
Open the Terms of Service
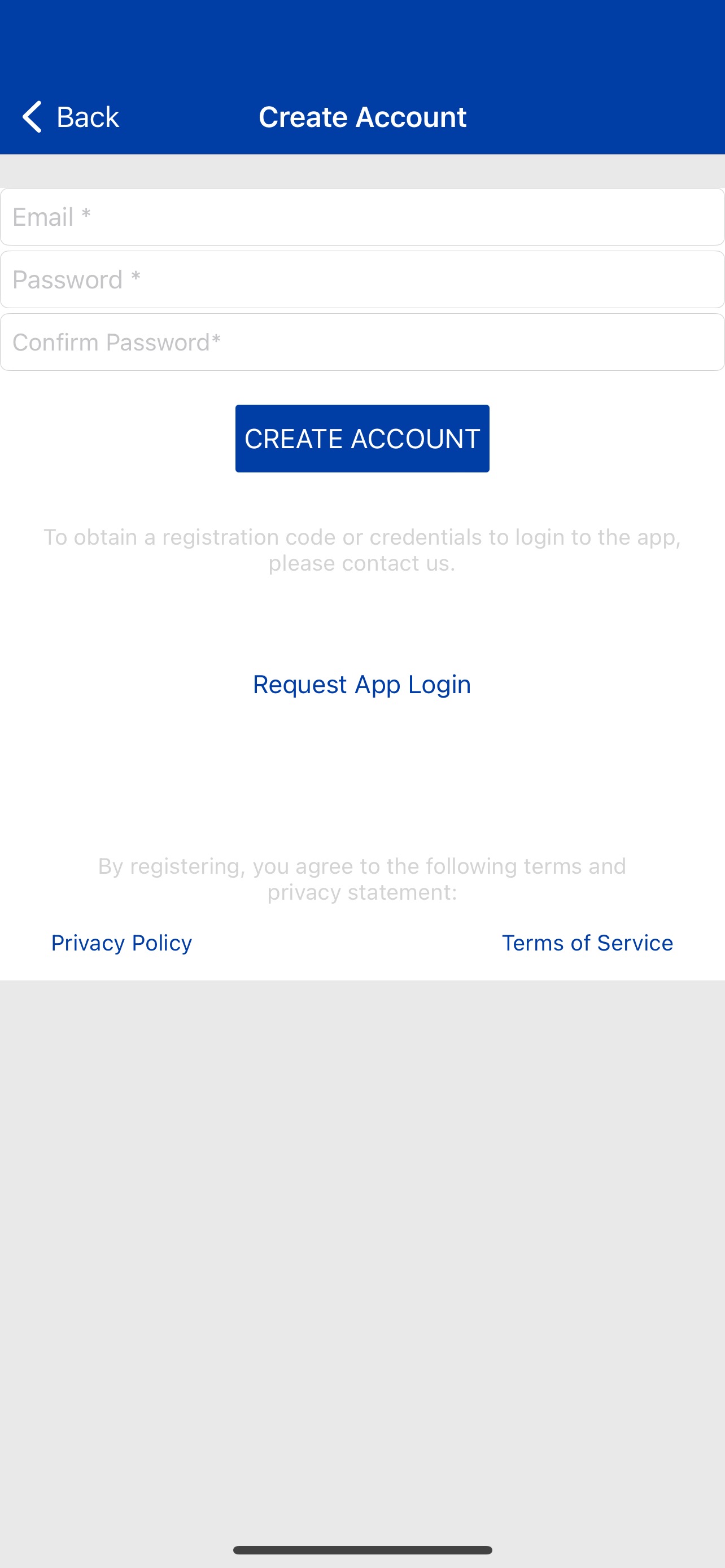point(587,942)
